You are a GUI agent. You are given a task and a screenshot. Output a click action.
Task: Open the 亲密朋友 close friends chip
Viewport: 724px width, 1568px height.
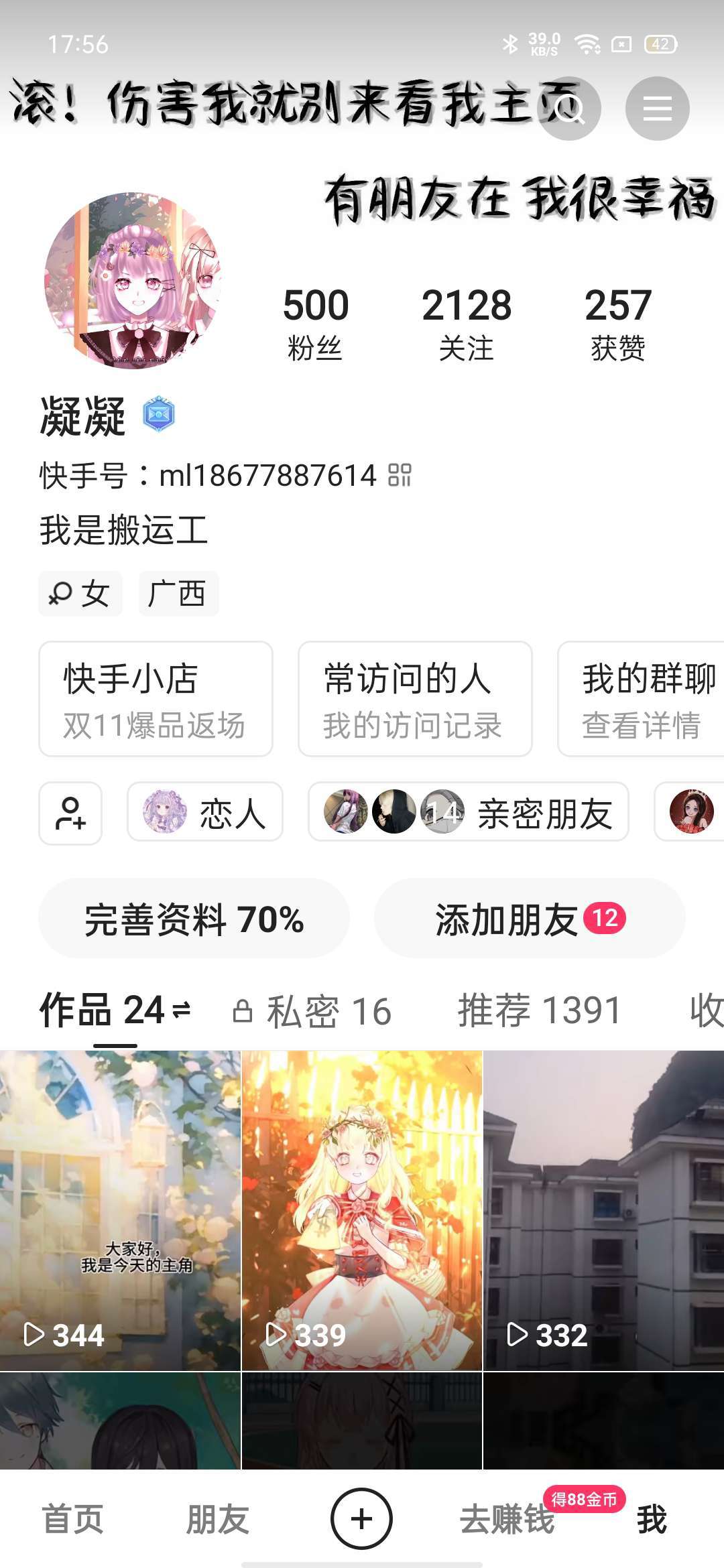(468, 813)
